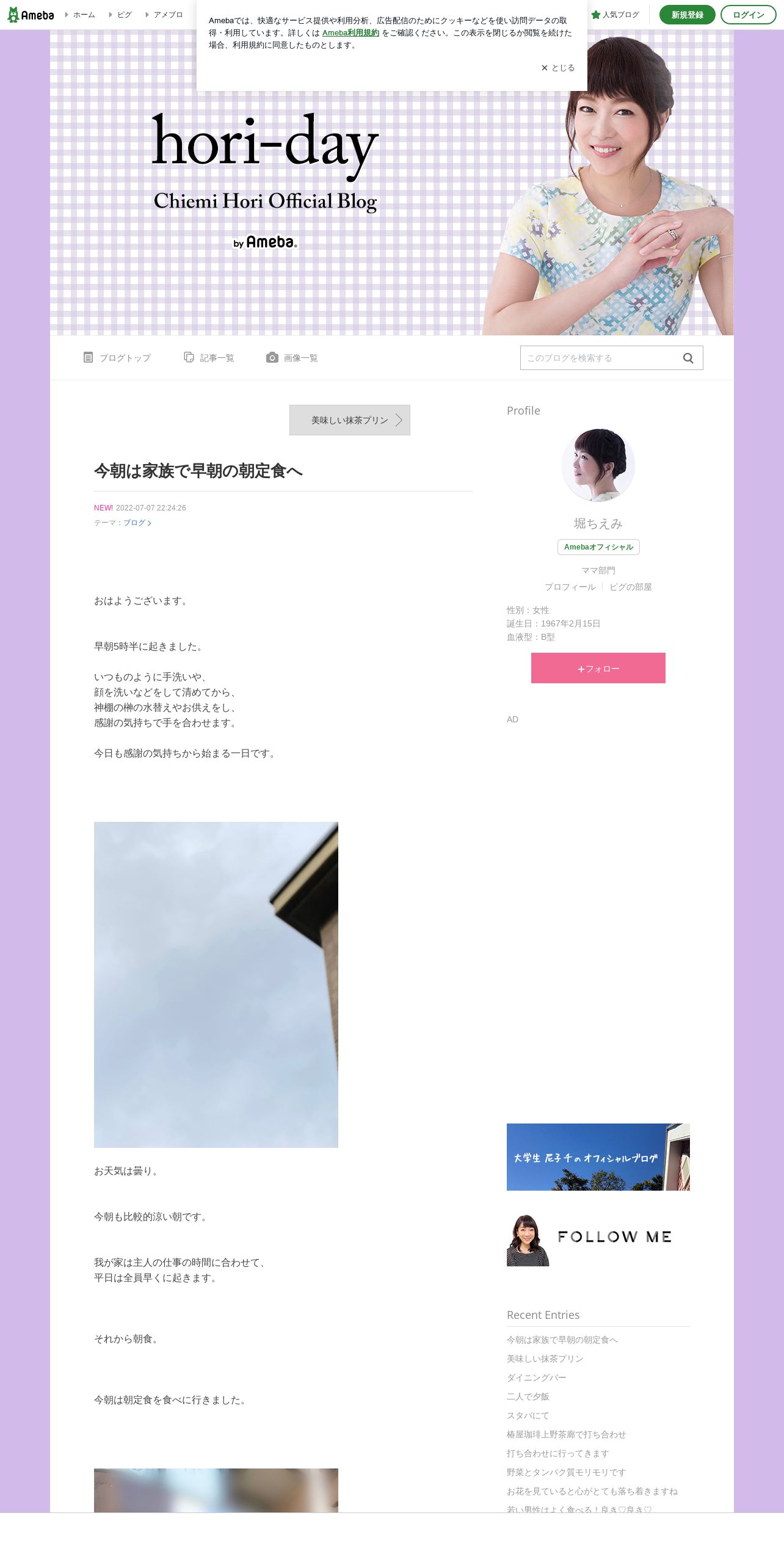This screenshot has height=1568, width=784.
Task: Open the recent entry ダイニングバー
Action: [x=537, y=1377]
